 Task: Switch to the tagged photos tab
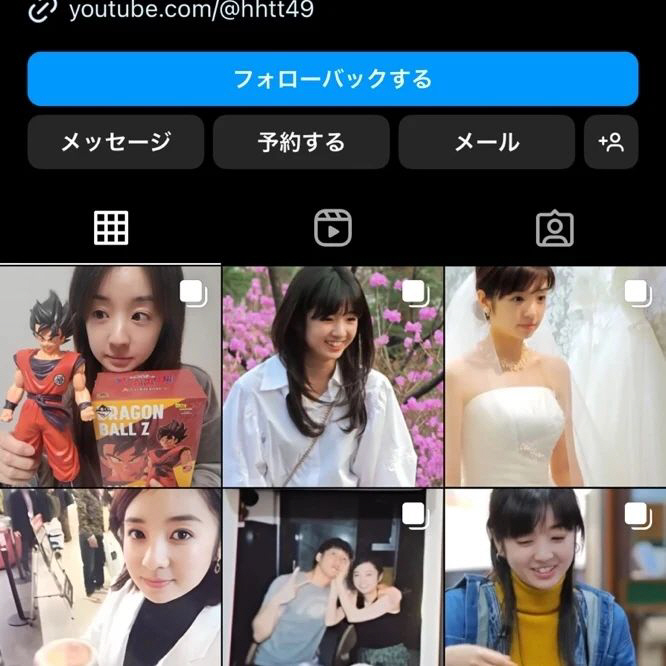click(554, 229)
